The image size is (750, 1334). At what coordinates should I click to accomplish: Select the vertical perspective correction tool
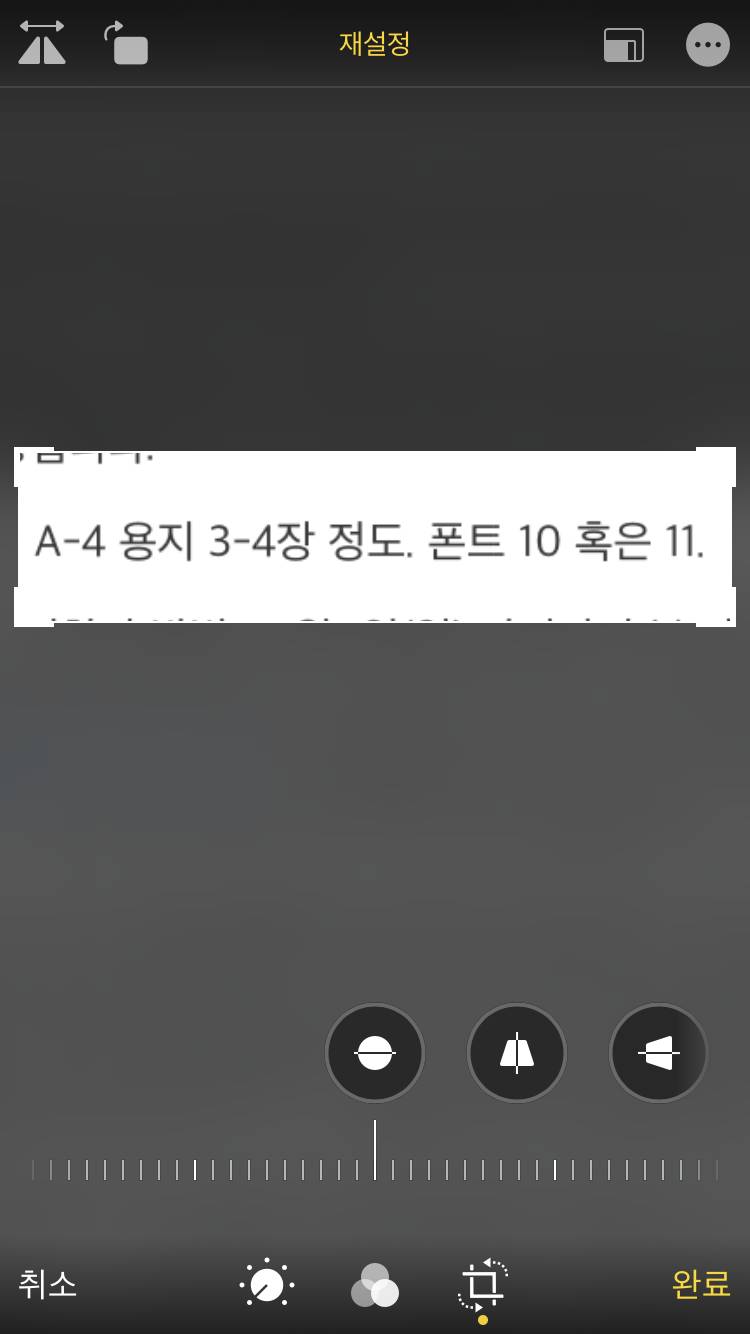point(516,1052)
